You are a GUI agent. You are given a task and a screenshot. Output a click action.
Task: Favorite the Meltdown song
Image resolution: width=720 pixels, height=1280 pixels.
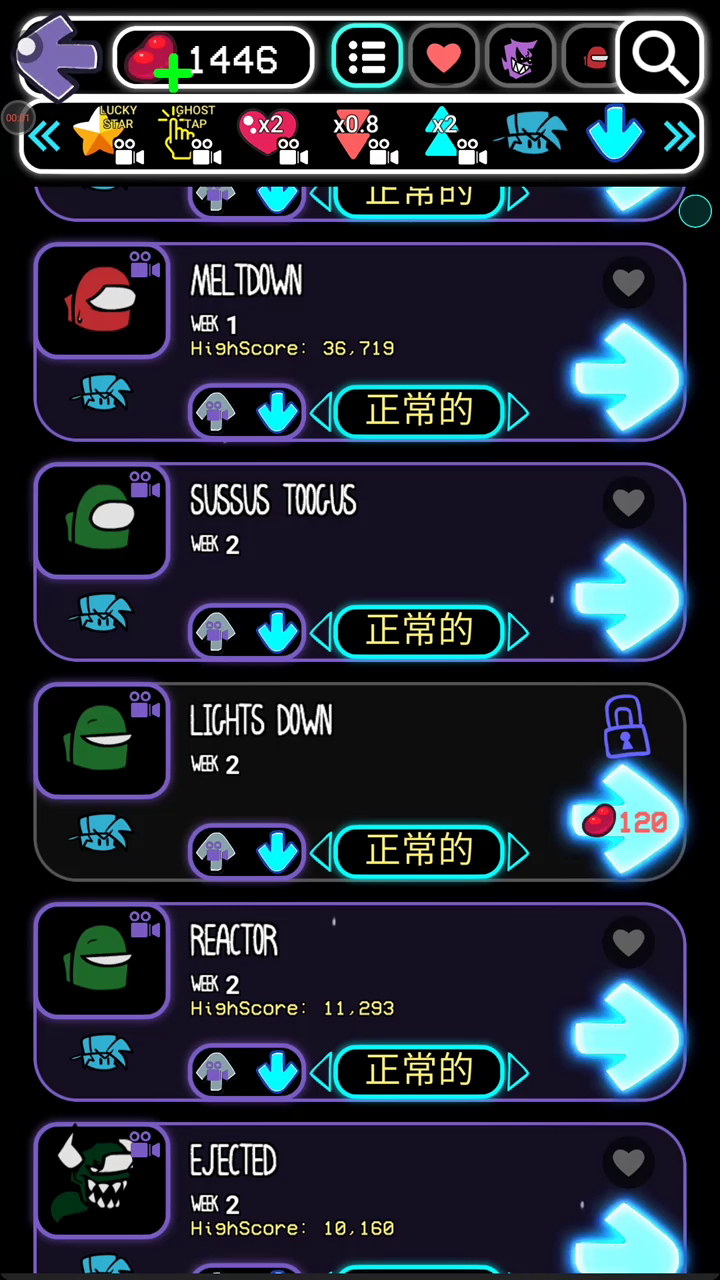628,283
